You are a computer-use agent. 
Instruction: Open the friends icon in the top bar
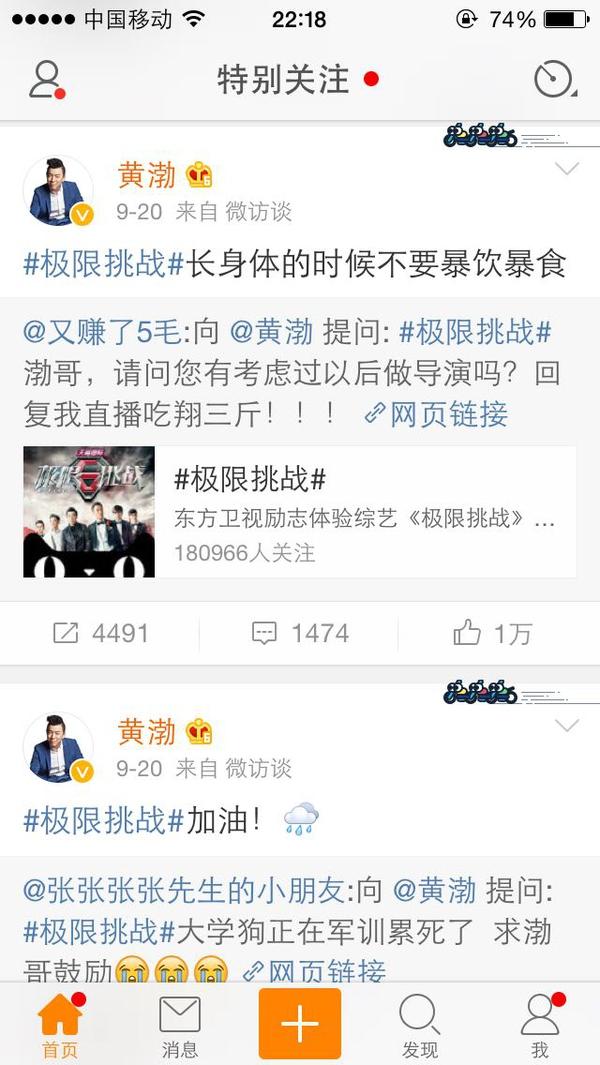click(x=46, y=79)
